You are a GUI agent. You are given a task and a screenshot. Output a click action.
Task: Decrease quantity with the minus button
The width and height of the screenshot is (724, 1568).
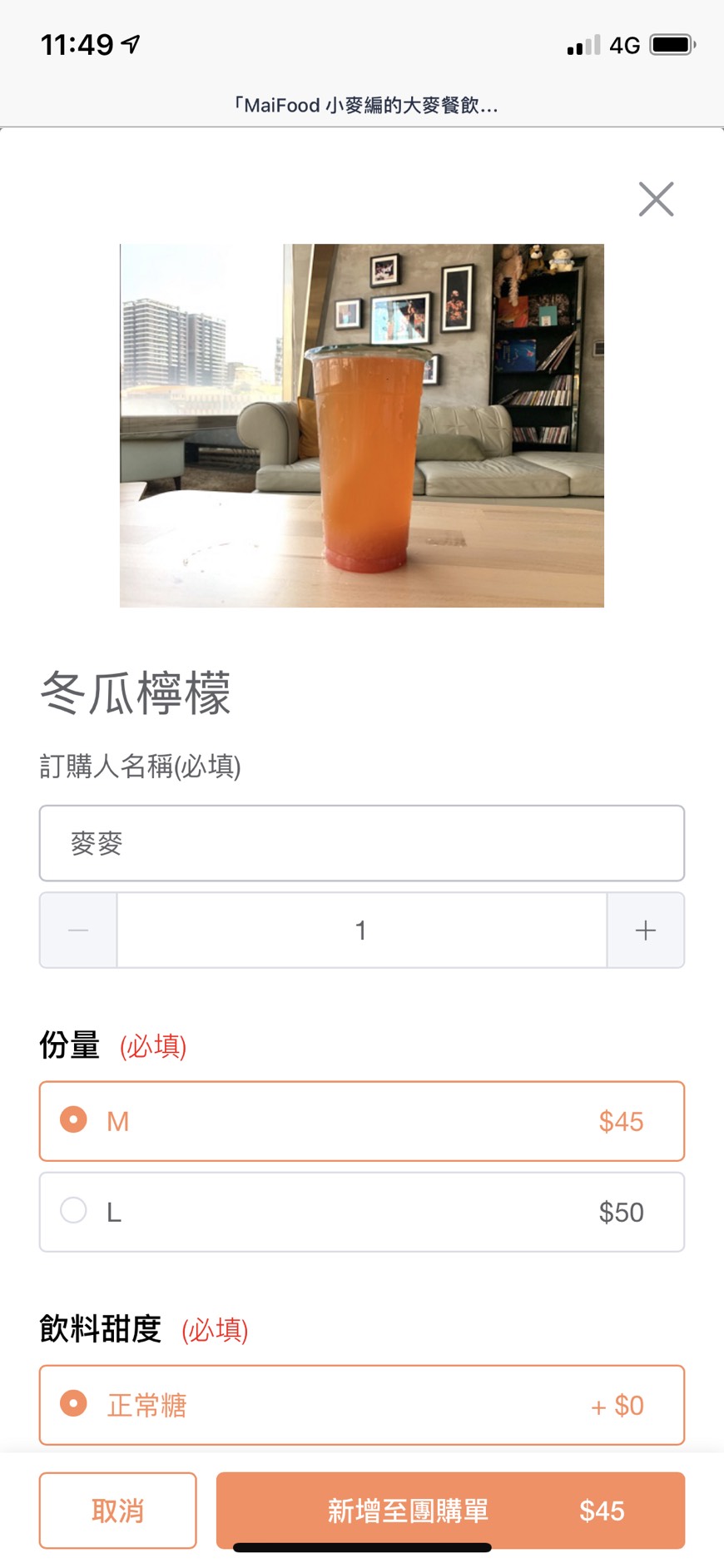78,930
